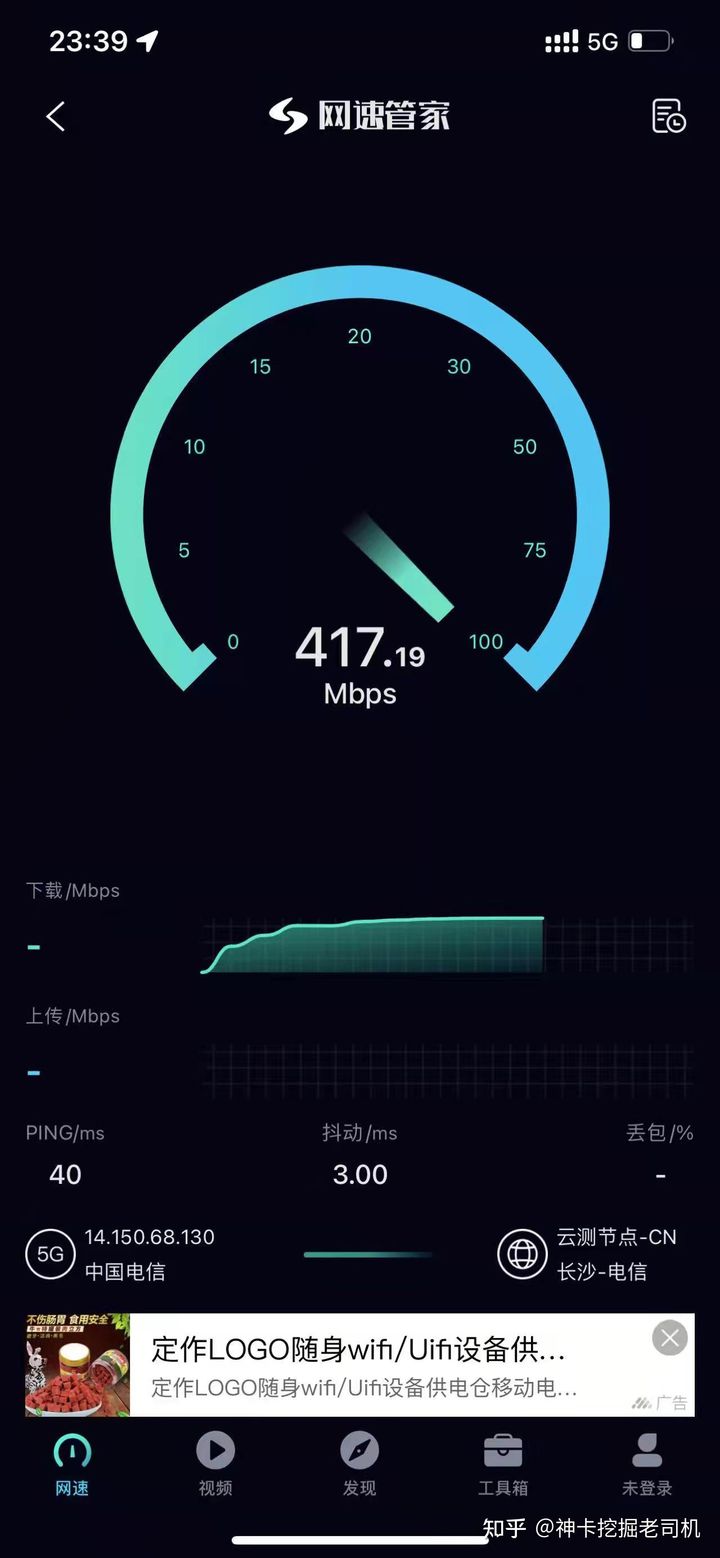
Task: Select the 云测节点-CN 长沙-电信 test node
Action: pos(590,1254)
